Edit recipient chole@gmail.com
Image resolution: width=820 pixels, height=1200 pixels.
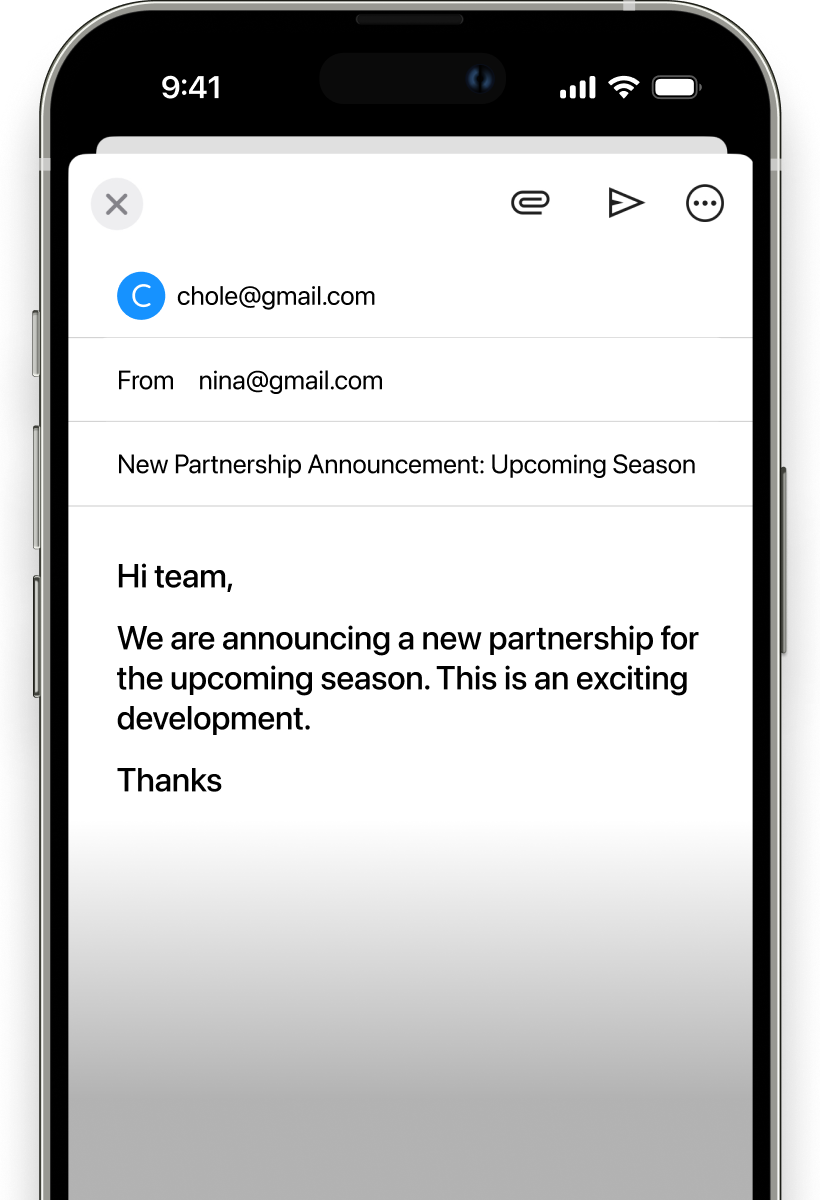click(x=275, y=297)
